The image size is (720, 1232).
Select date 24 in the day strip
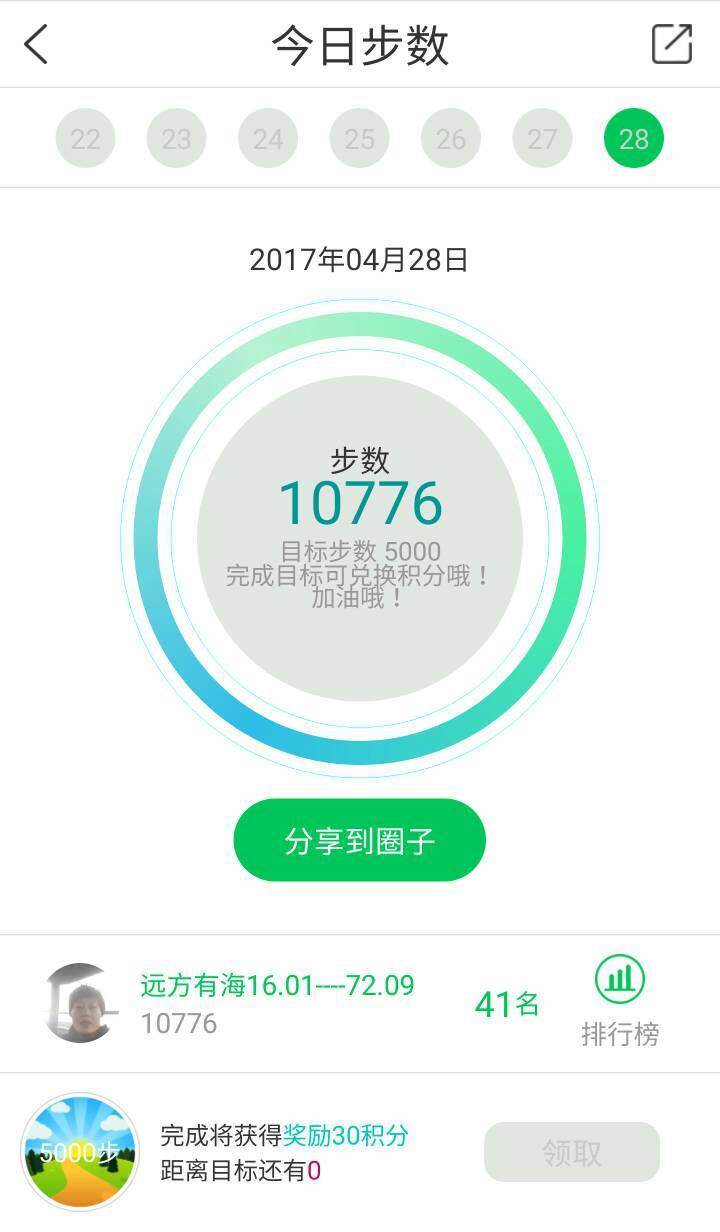coord(268,138)
